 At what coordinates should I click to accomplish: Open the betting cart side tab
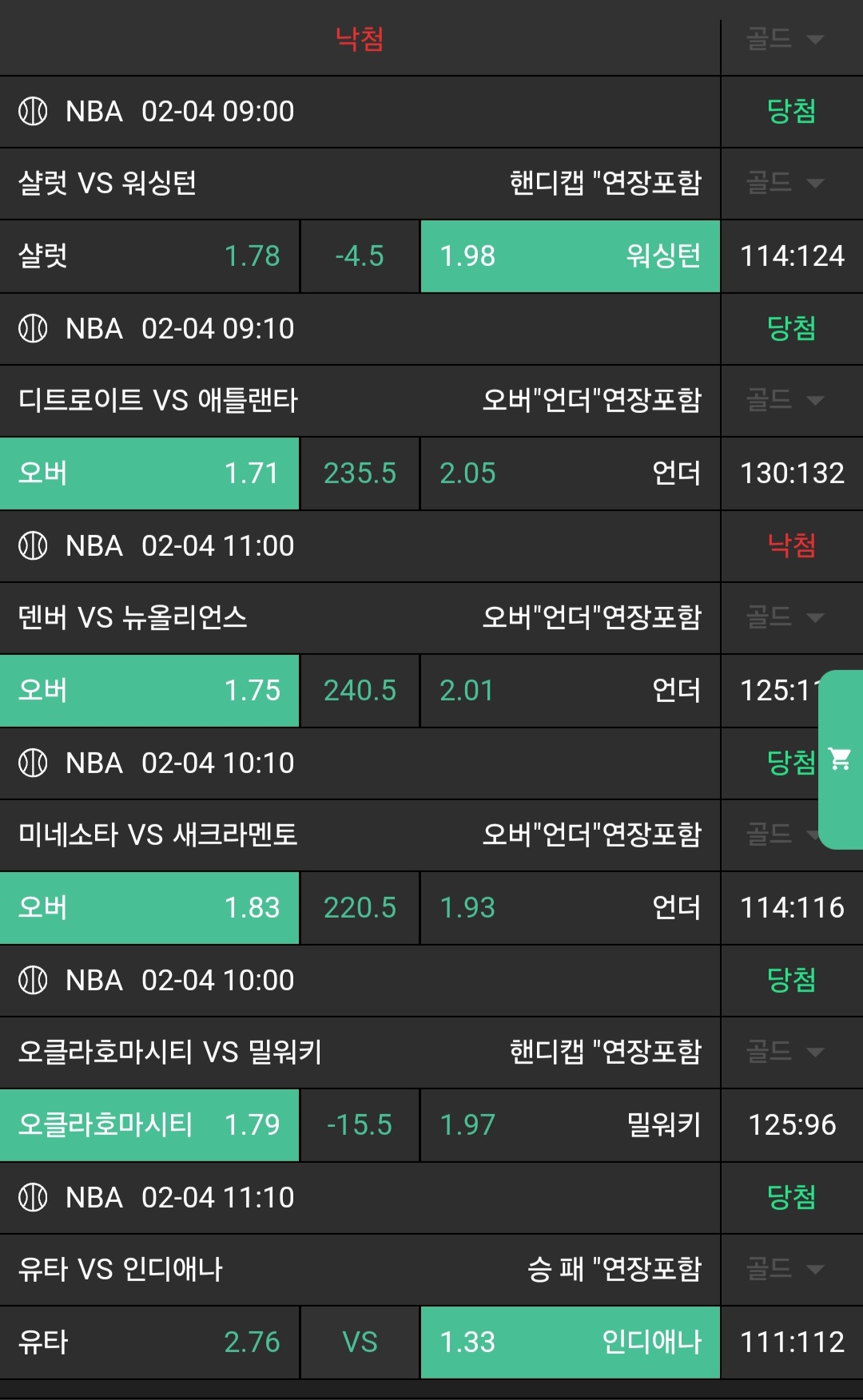(x=841, y=759)
